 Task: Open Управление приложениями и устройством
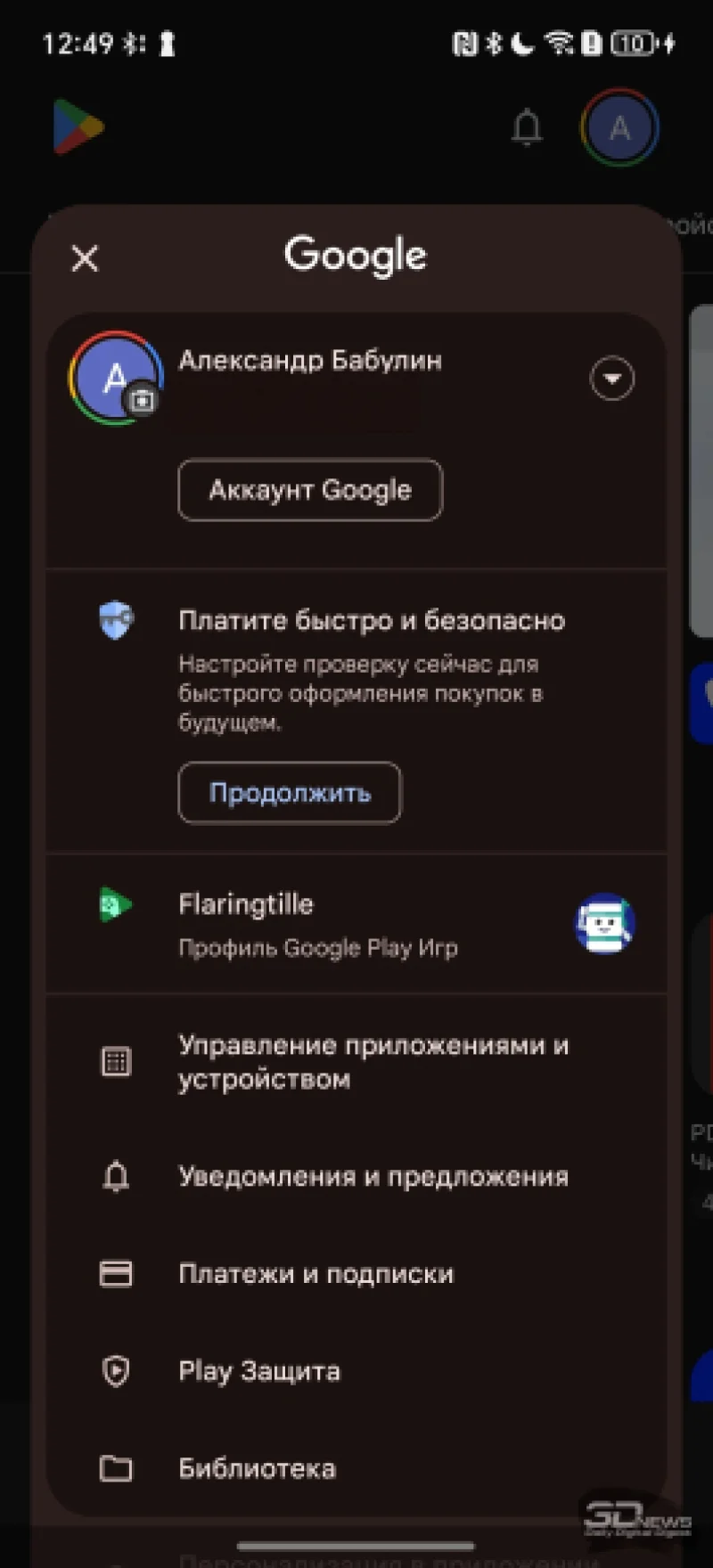click(x=373, y=1062)
